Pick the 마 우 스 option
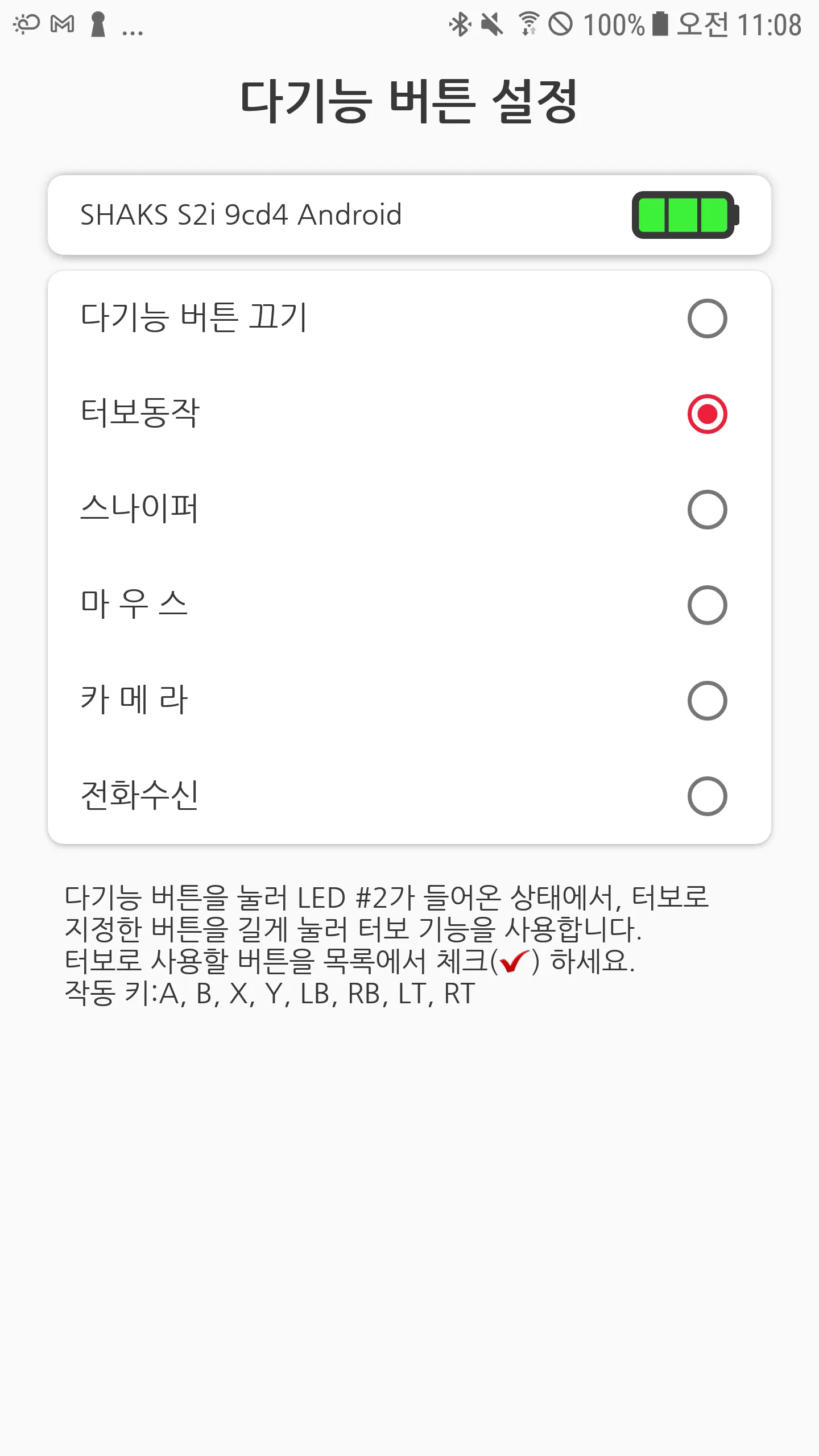The height and width of the screenshot is (1456, 819). point(706,605)
